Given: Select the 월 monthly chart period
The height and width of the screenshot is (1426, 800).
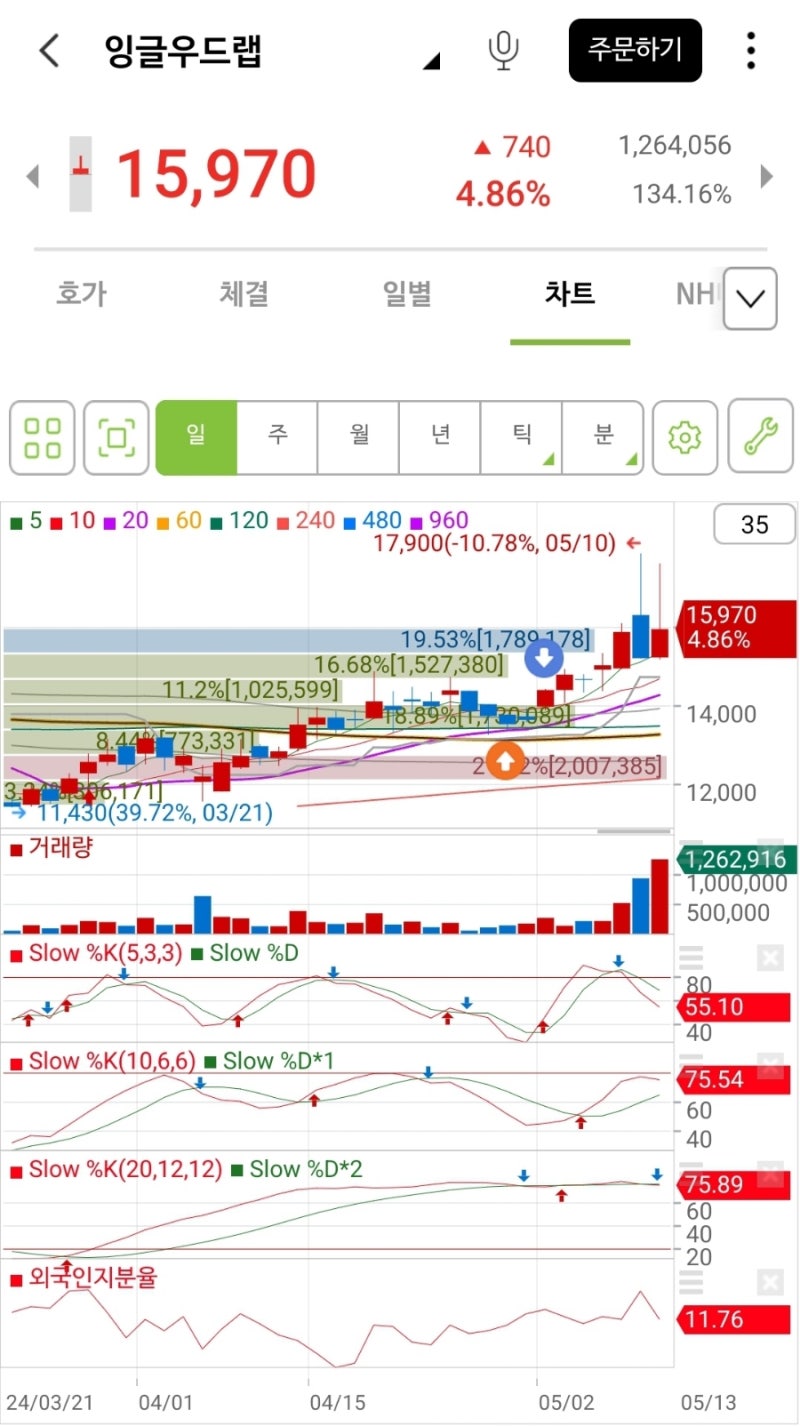Looking at the screenshot, I should (x=359, y=437).
